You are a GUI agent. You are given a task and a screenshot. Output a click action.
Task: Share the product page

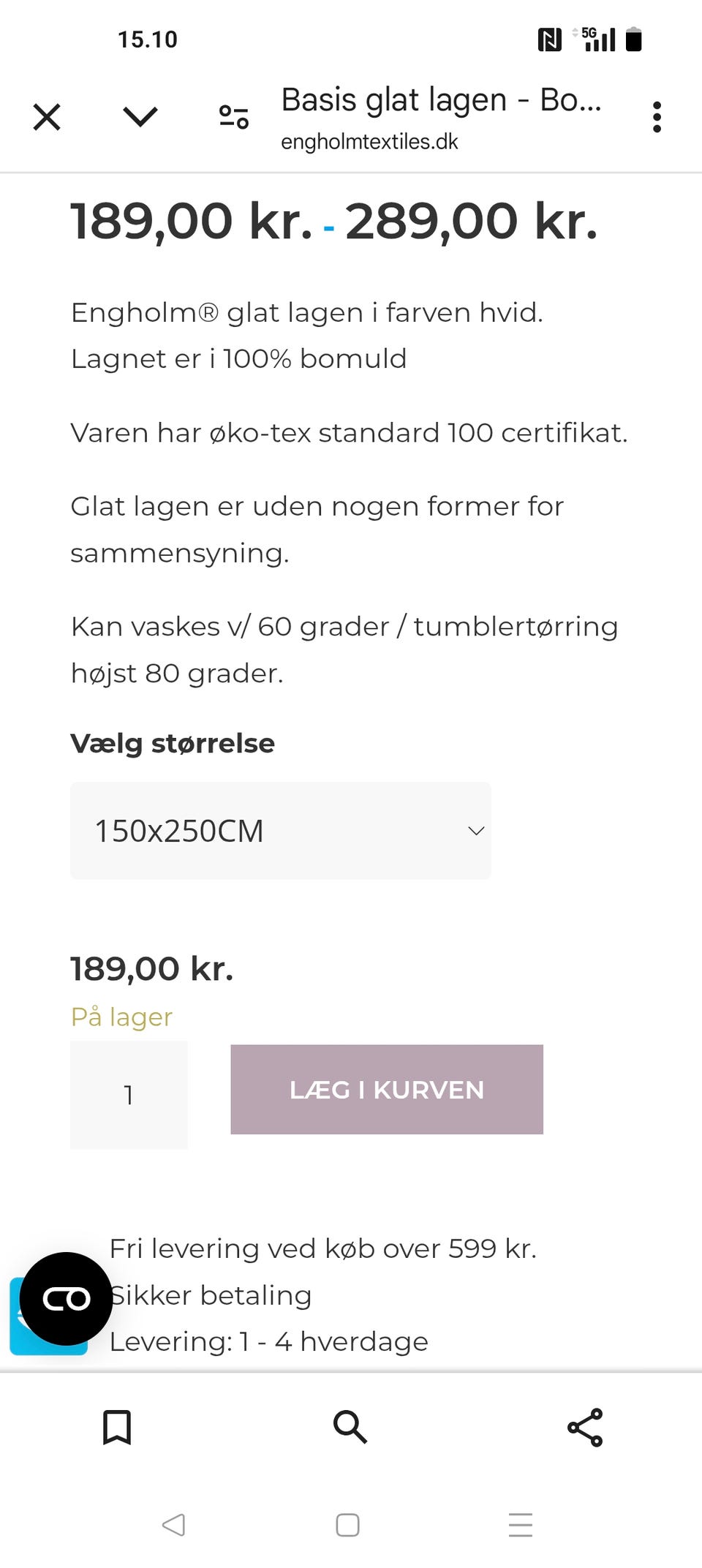pyautogui.click(x=584, y=1426)
